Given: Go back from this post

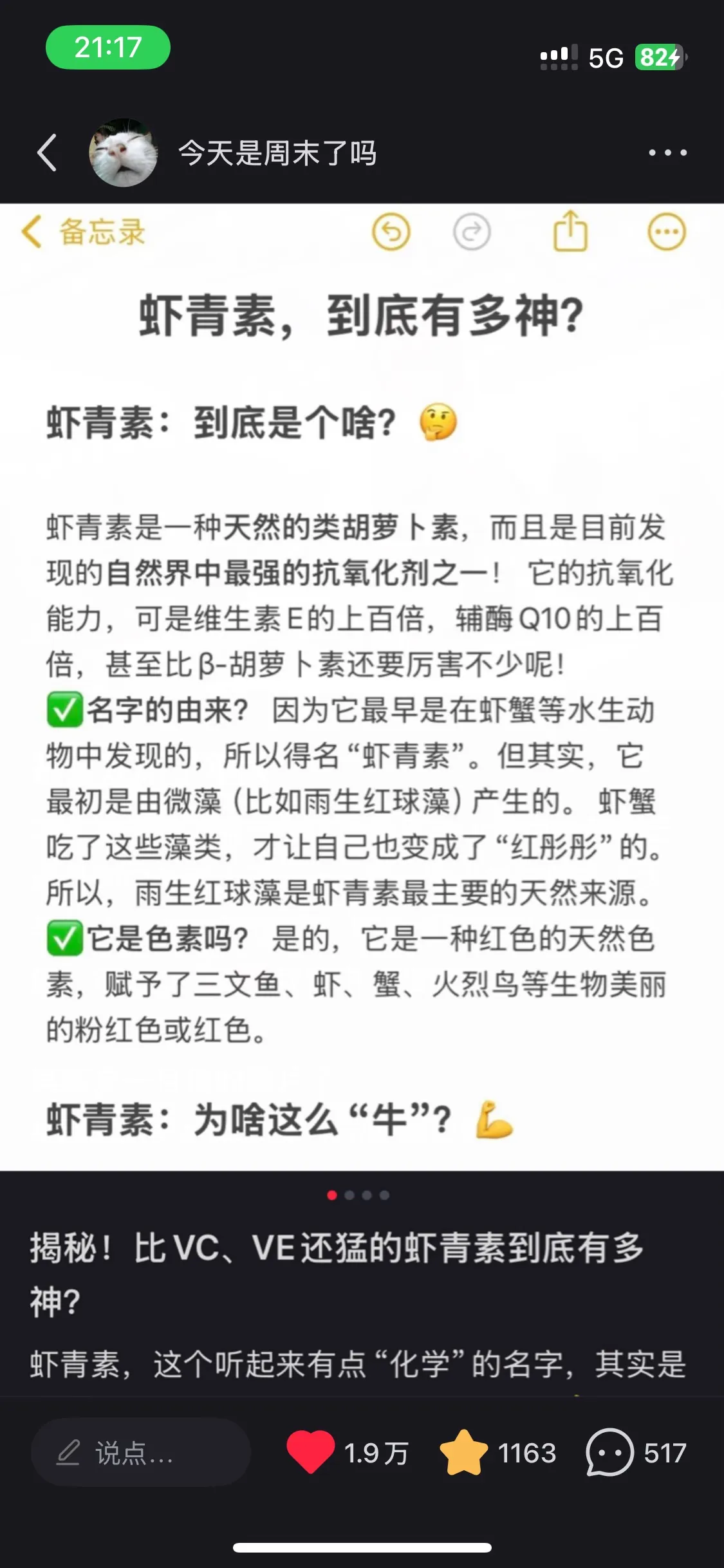Looking at the screenshot, I should 47,153.
